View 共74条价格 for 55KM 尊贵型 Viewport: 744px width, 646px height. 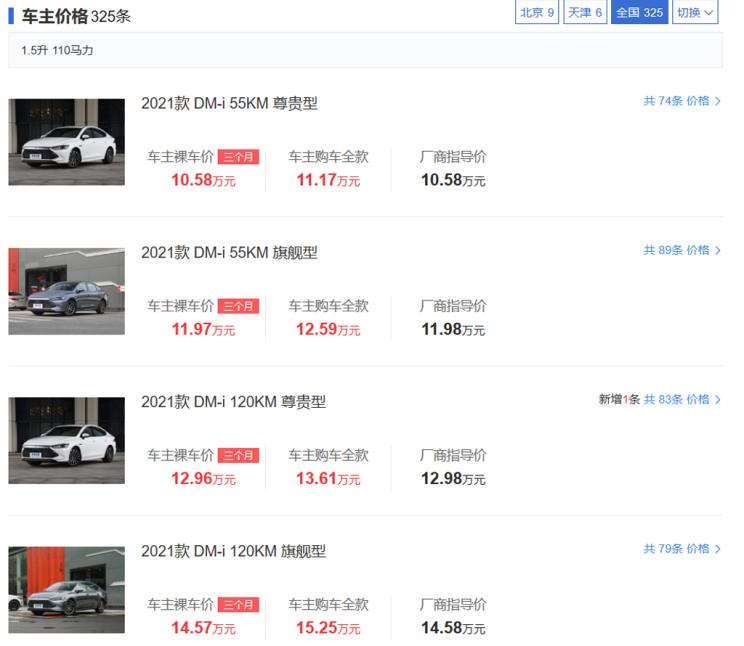coord(682,101)
